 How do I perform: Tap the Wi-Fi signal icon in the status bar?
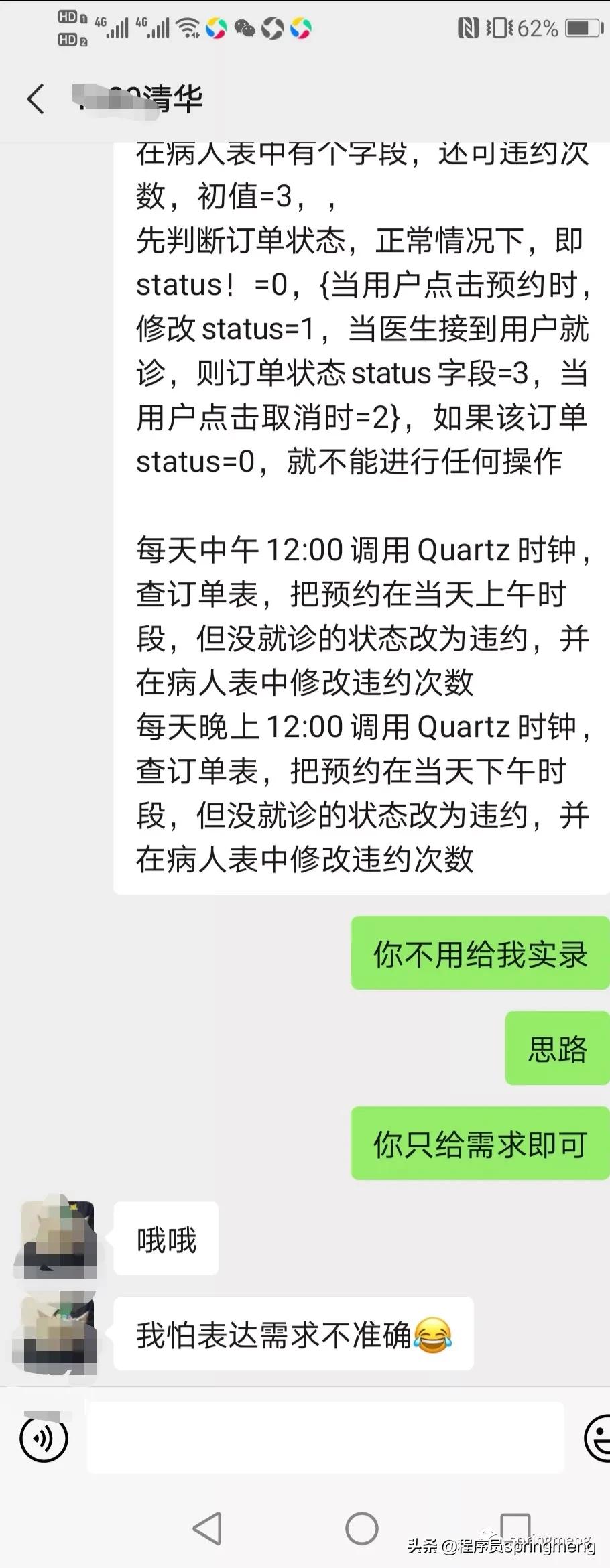click(x=188, y=28)
